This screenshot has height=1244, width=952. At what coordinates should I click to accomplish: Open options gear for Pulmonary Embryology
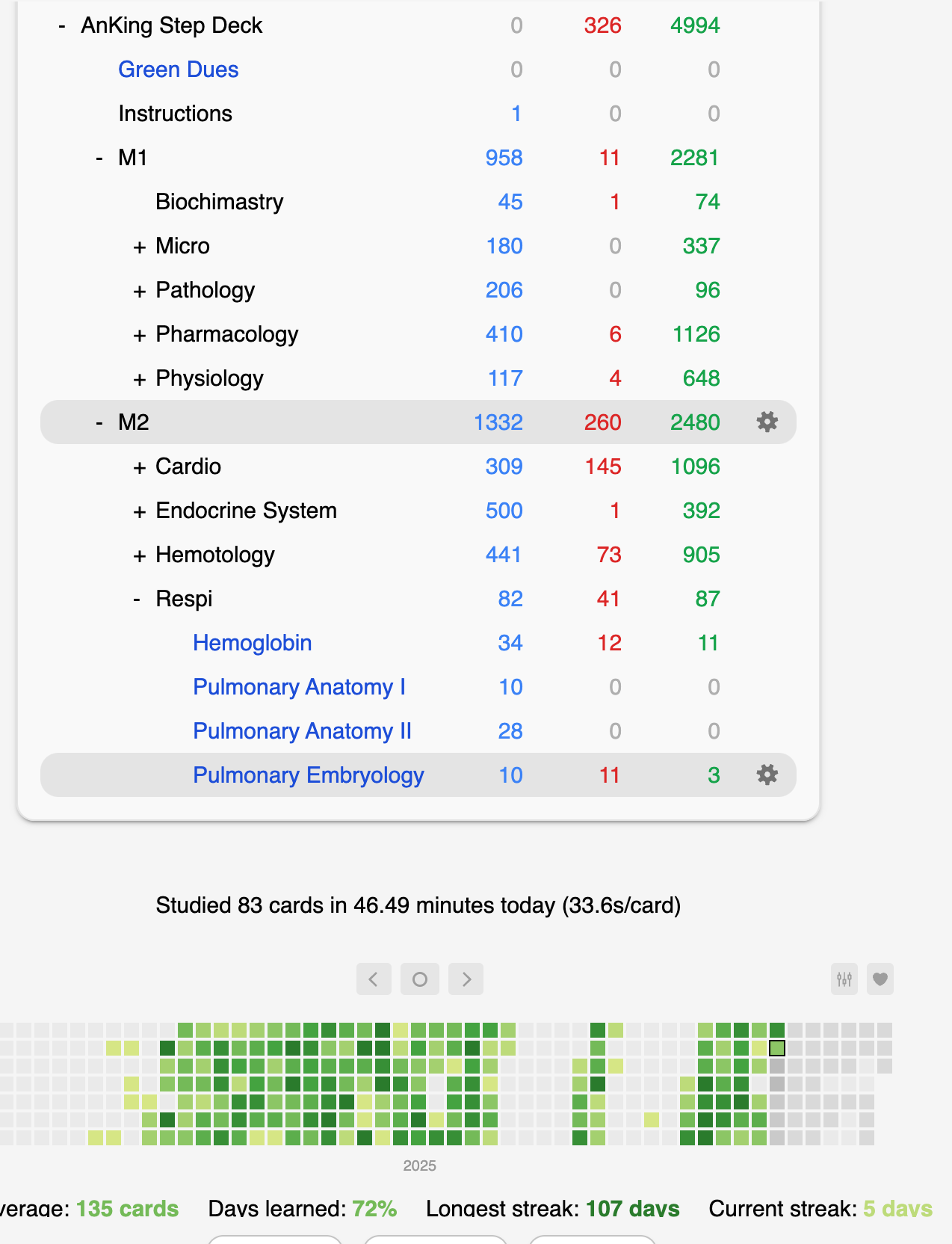click(767, 775)
